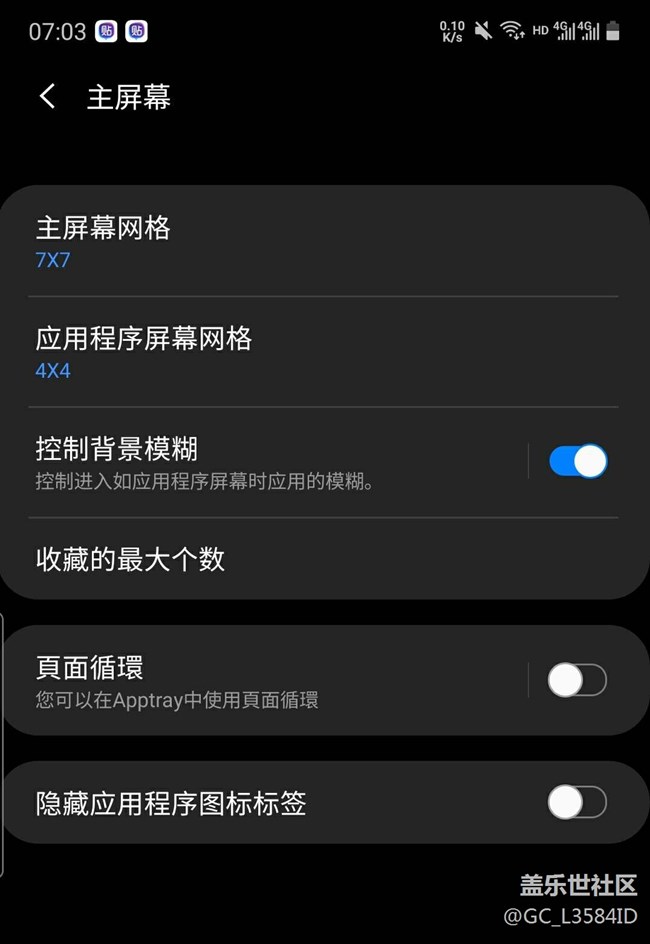Open 頁面循環 setting details

[x=264, y=680]
